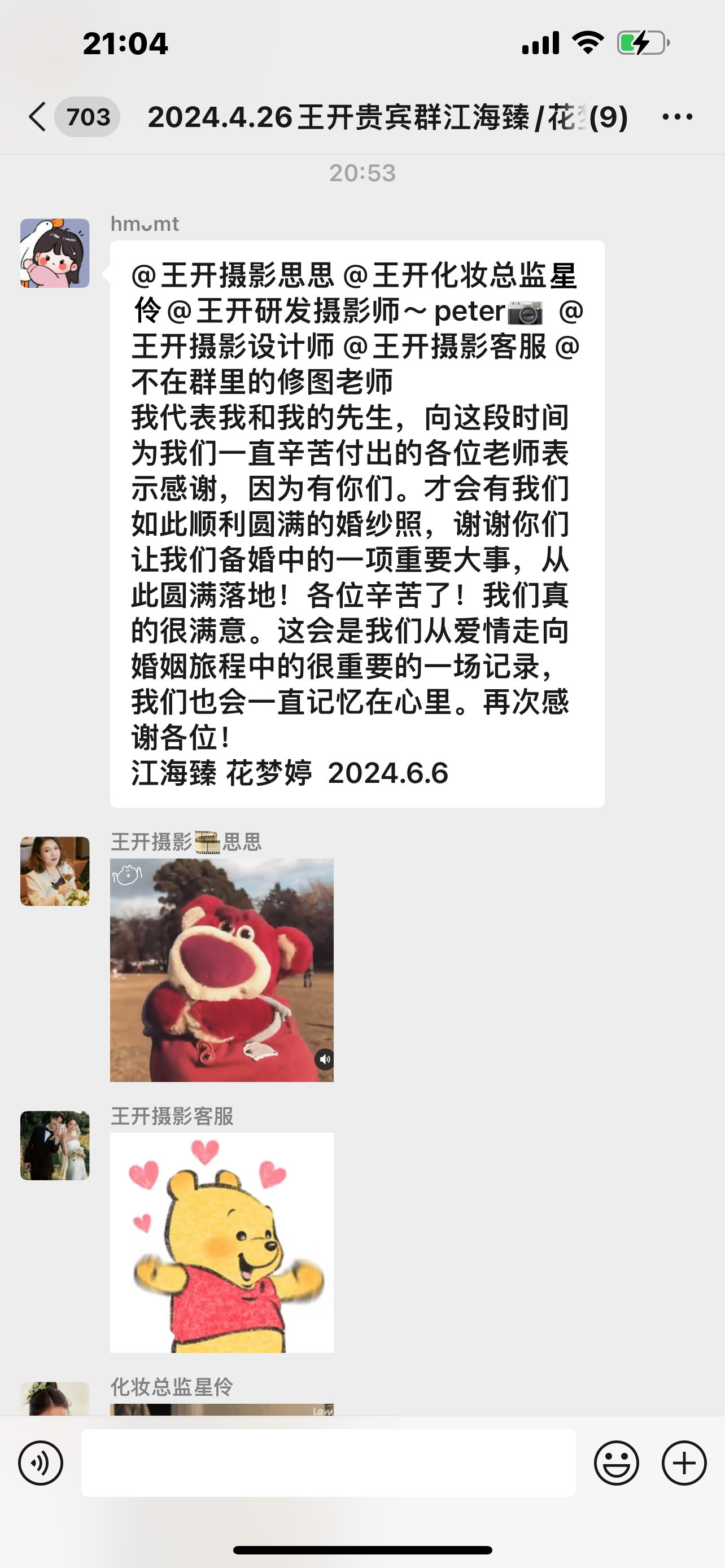View hmmt's profile avatar
Viewport: 725px width, 1568px height.
point(55,253)
